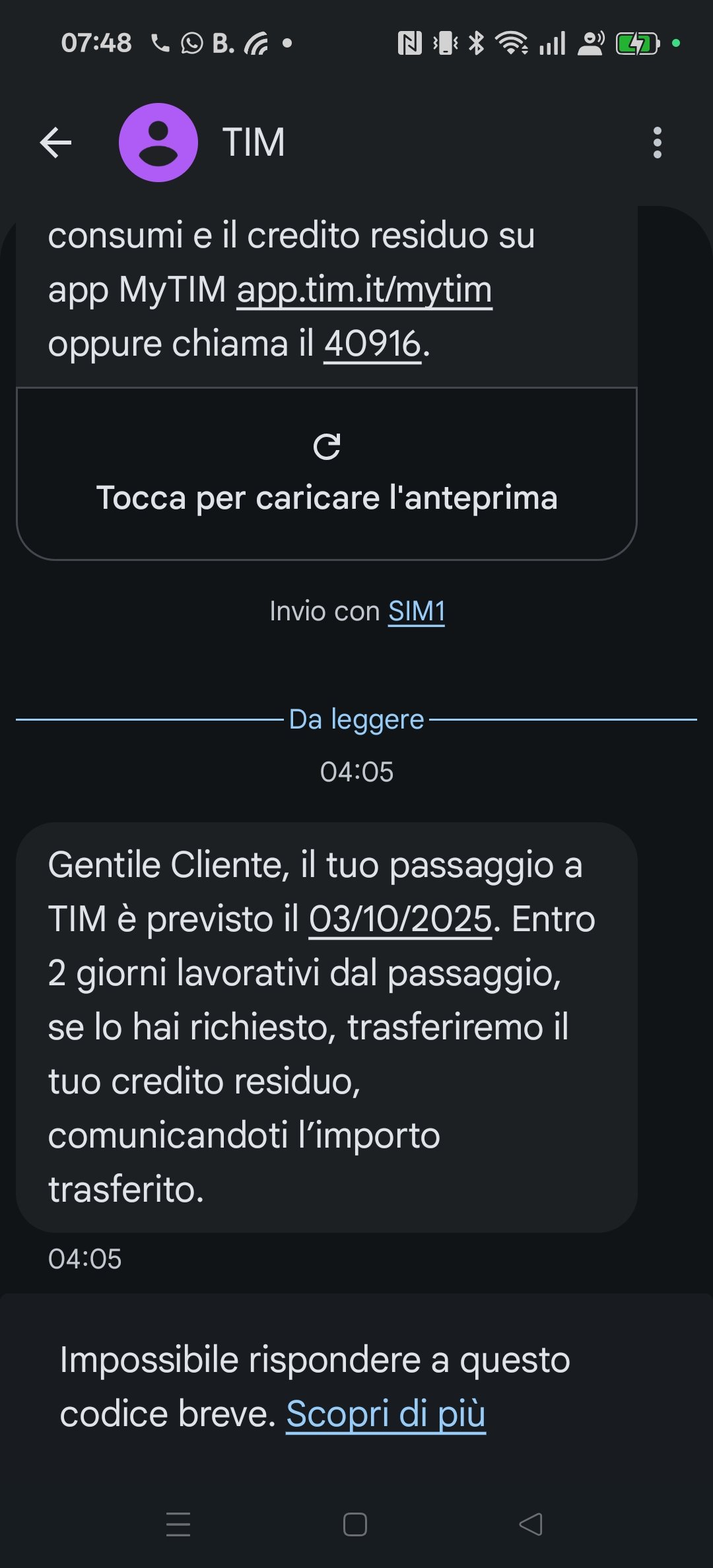This screenshot has height=1568, width=713.
Task: Open recent apps from navigation bar
Action: coord(178,1524)
